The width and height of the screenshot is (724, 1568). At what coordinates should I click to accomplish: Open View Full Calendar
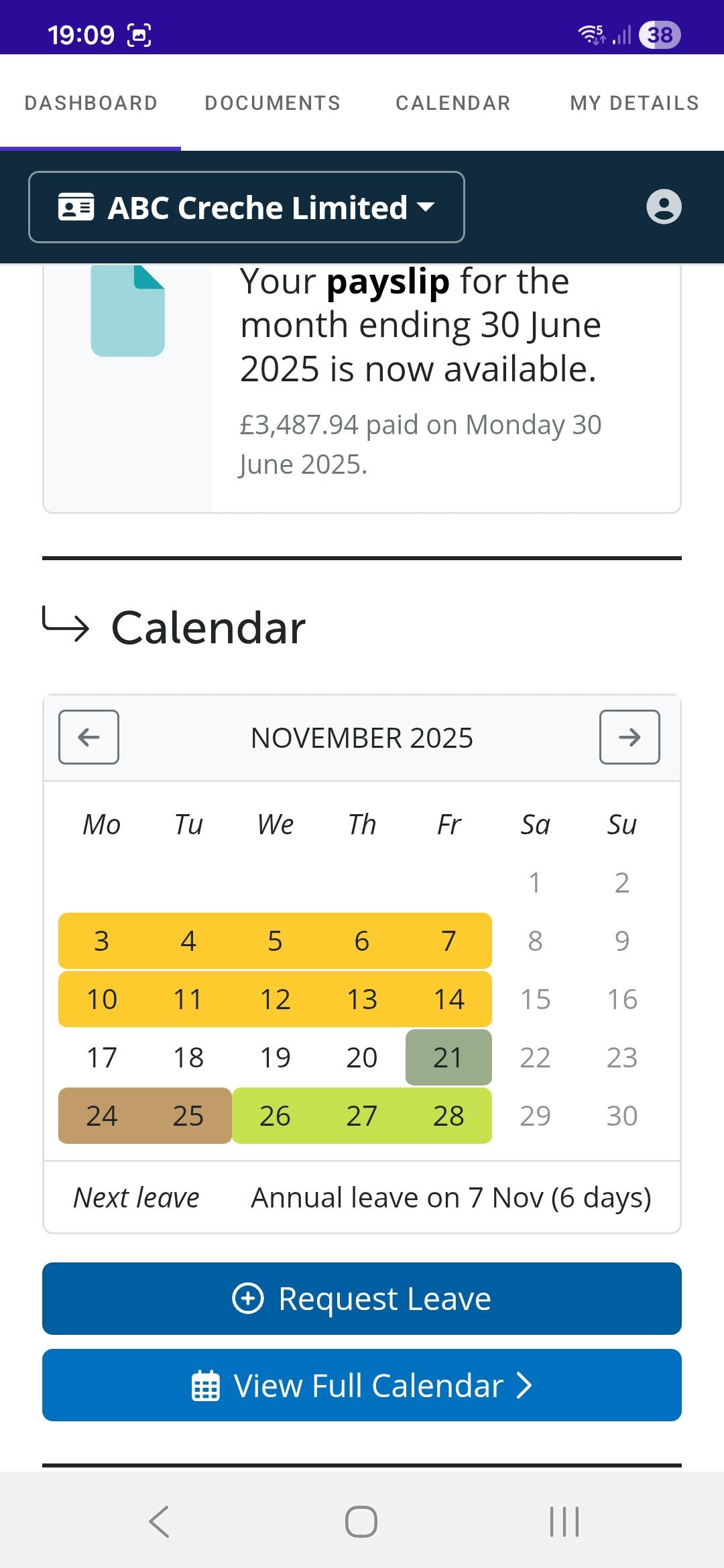point(362,1385)
